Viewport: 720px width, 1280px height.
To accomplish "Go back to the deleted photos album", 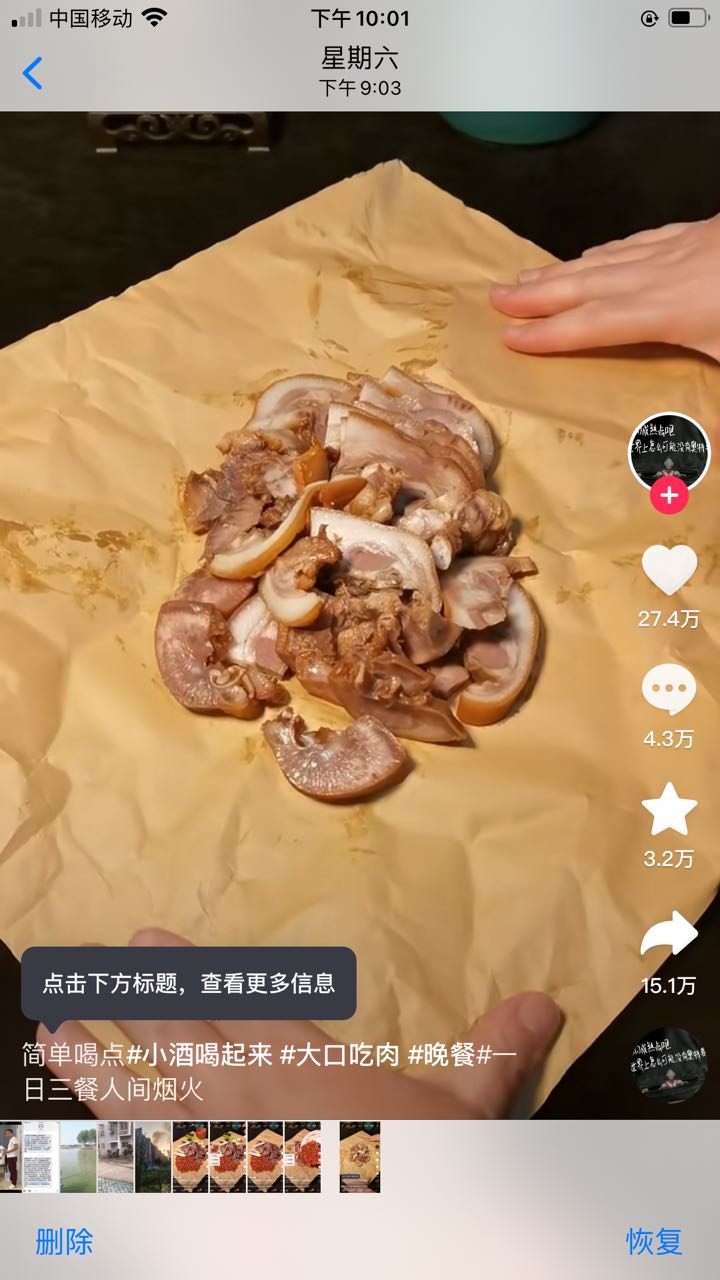I will coord(33,73).
